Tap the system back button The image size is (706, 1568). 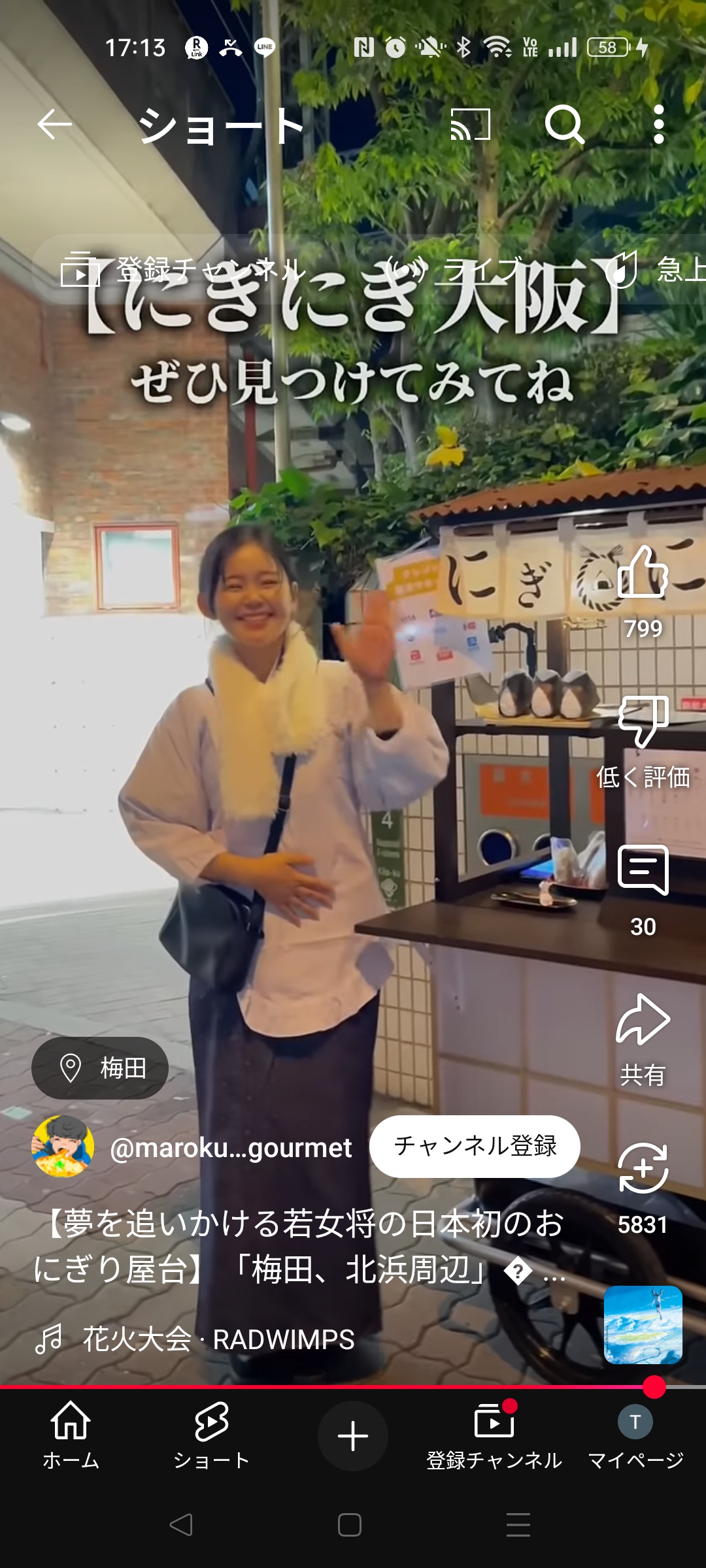point(181,1525)
